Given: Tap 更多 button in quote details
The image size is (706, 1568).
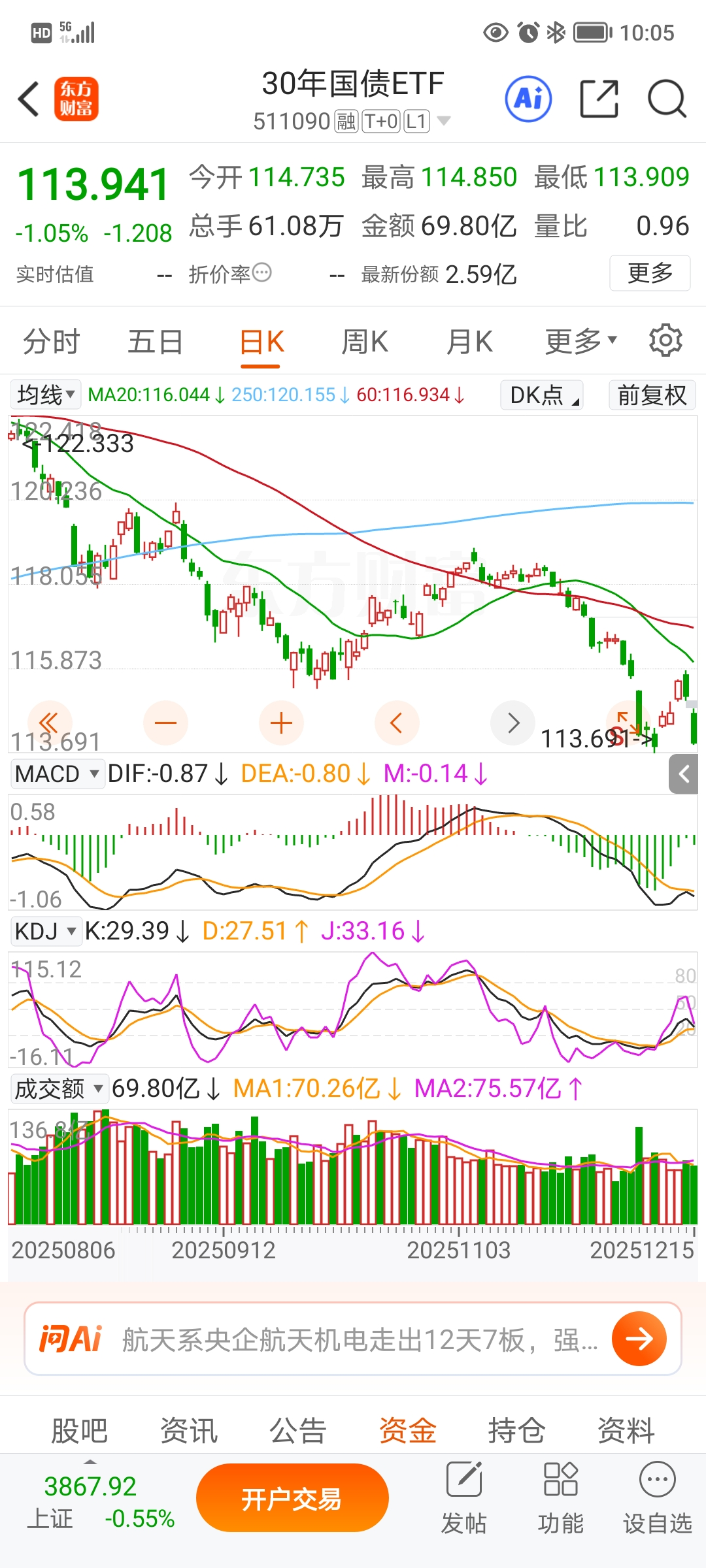Looking at the screenshot, I should (x=650, y=273).
